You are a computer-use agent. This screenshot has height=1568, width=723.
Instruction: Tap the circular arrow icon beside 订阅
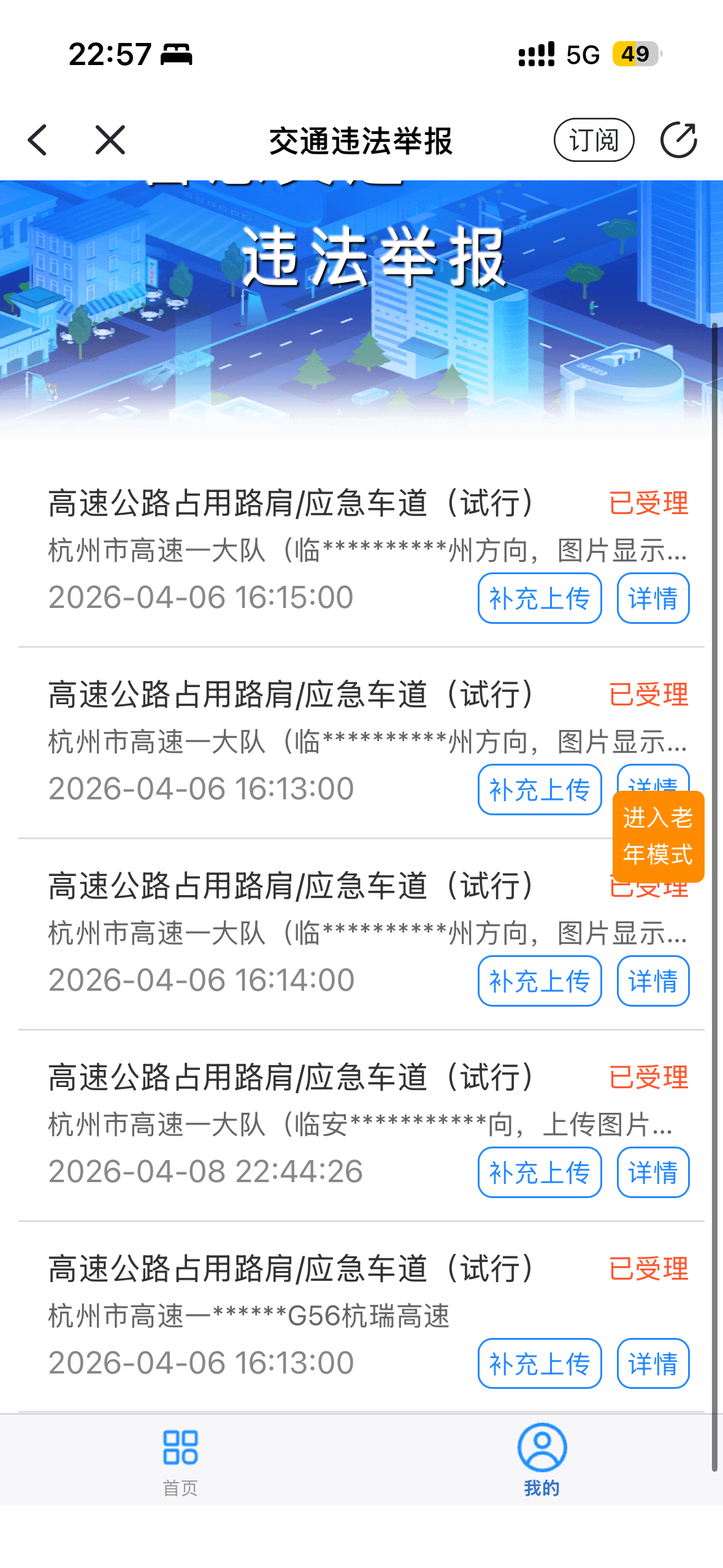tap(678, 140)
